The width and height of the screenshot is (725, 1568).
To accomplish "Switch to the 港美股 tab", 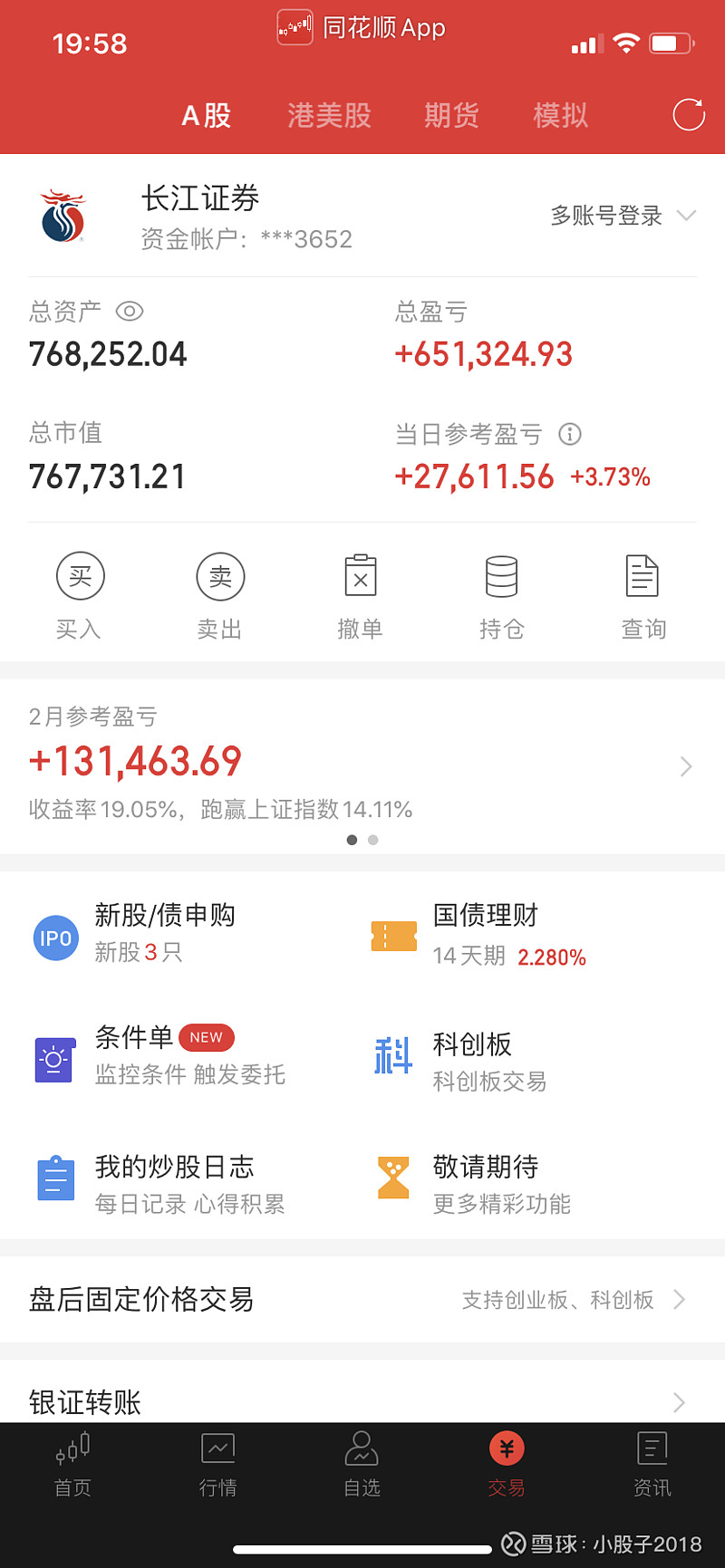I will [328, 116].
